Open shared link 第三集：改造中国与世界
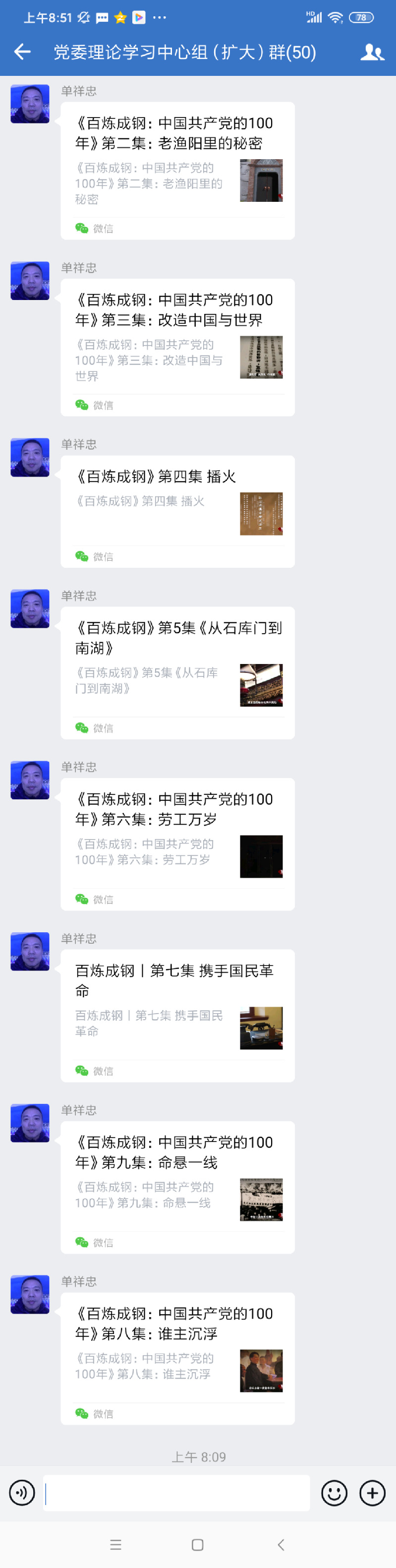The height and width of the screenshot is (1568, 396). click(x=177, y=347)
